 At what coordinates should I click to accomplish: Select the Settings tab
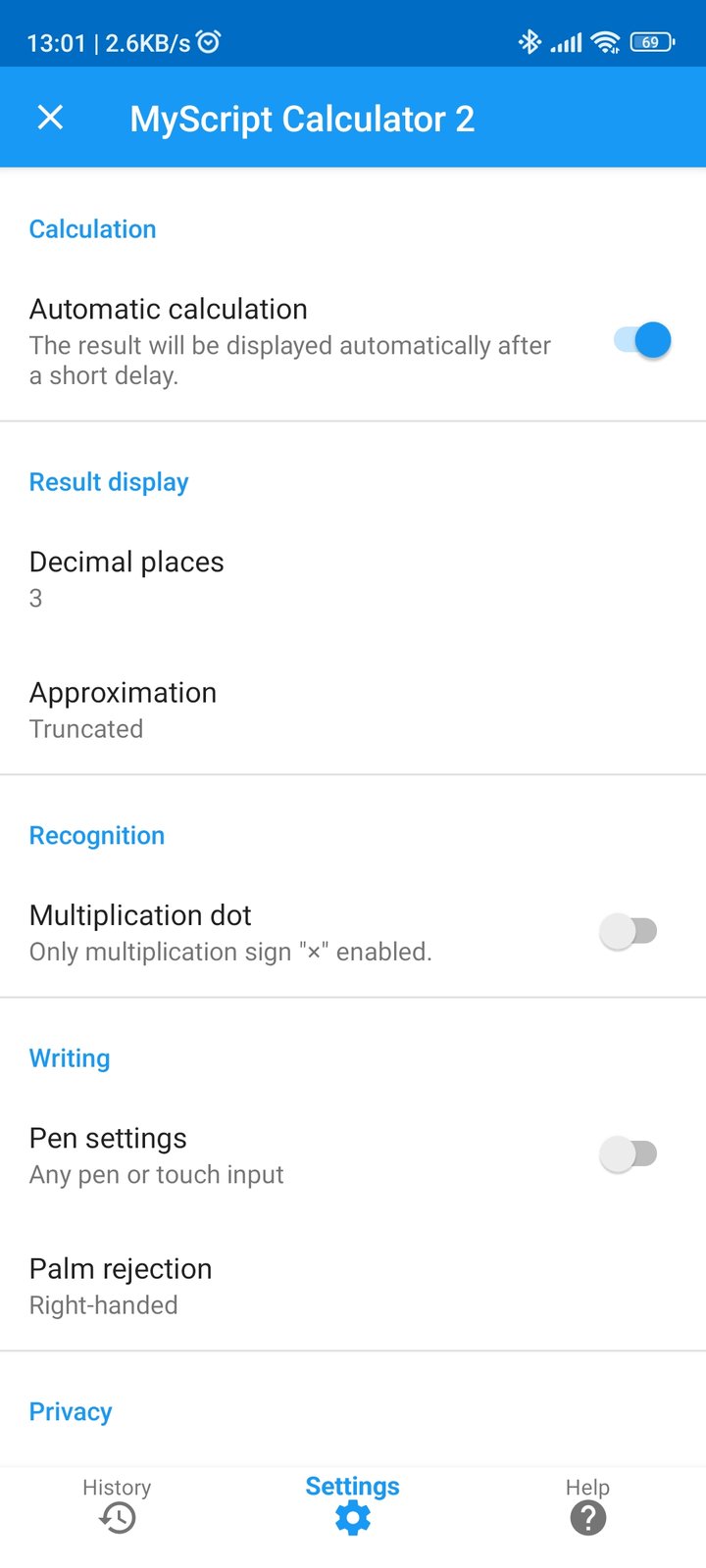point(352,1504)
